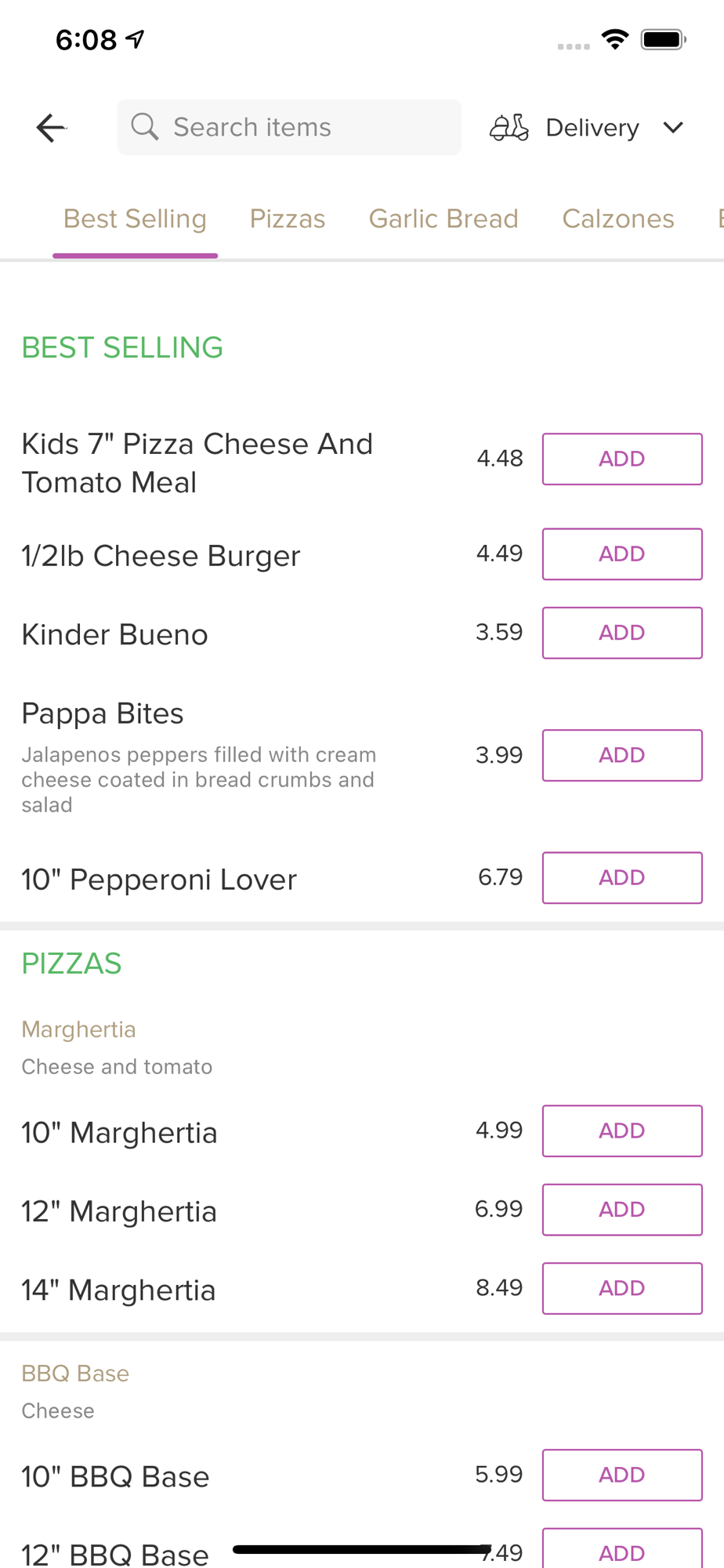Add the 14" Marghertia pizza

click(622, 1288)
